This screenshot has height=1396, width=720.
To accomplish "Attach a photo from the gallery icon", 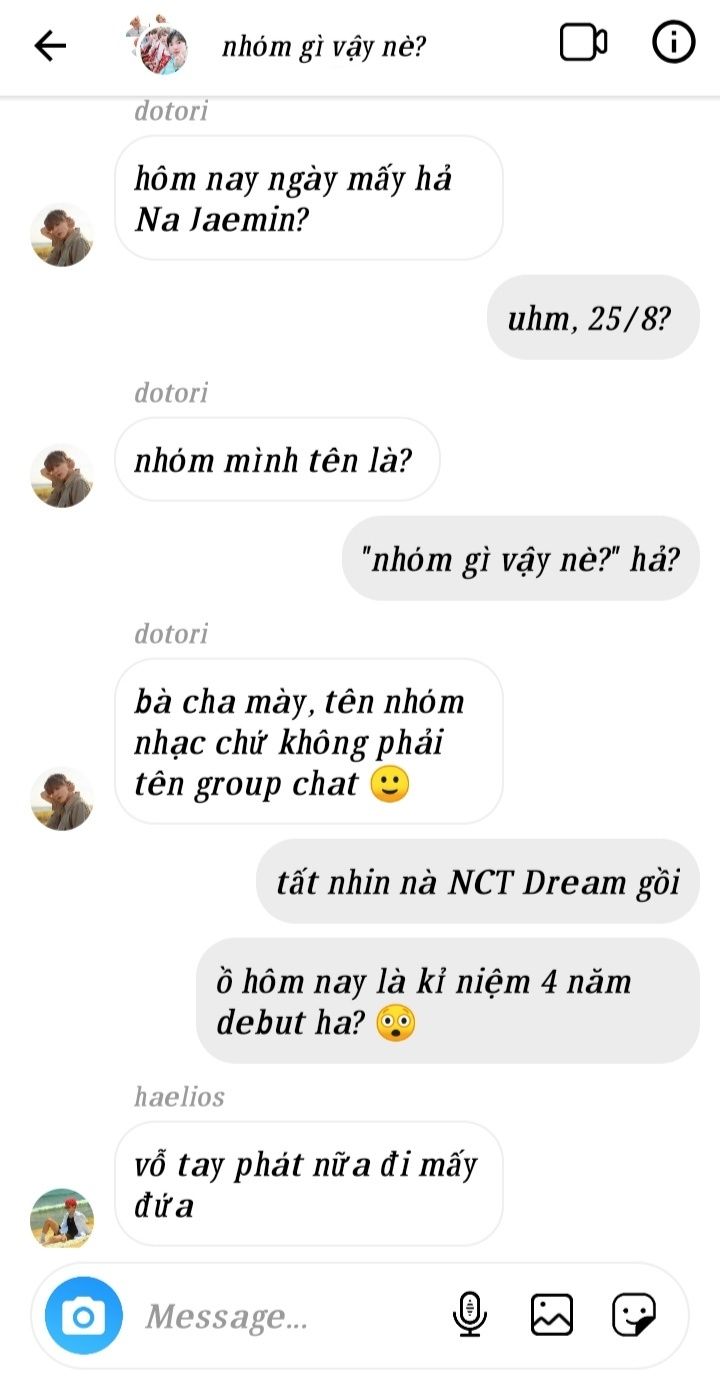I will [552, 1314].
